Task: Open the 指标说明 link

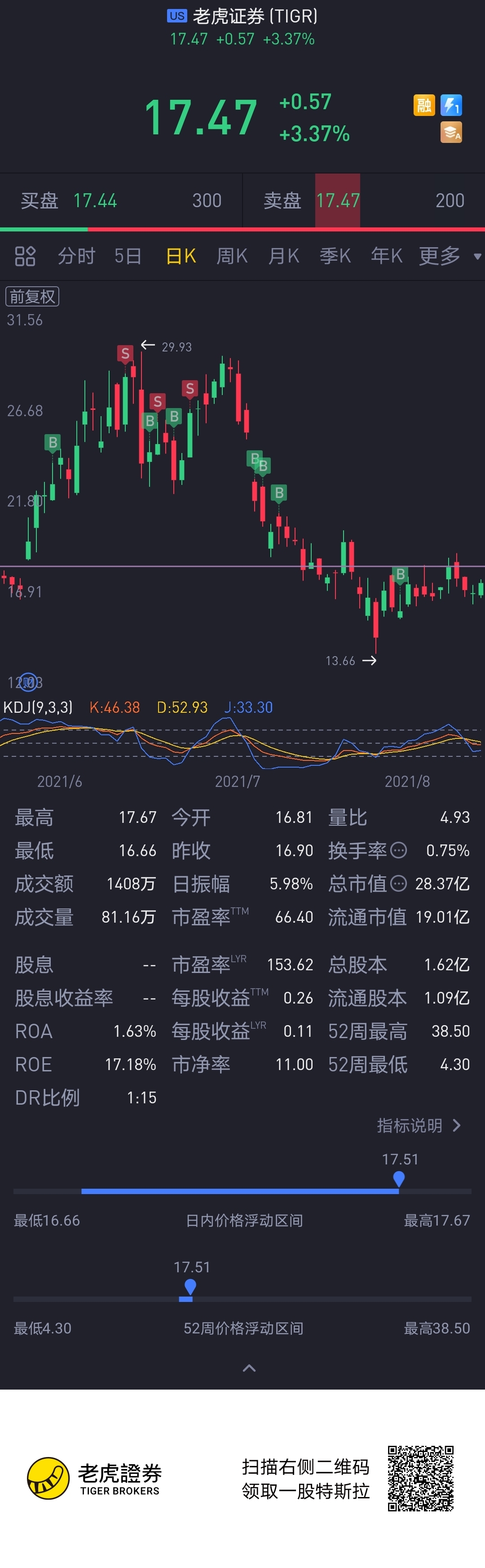Action: [418, 1125]
